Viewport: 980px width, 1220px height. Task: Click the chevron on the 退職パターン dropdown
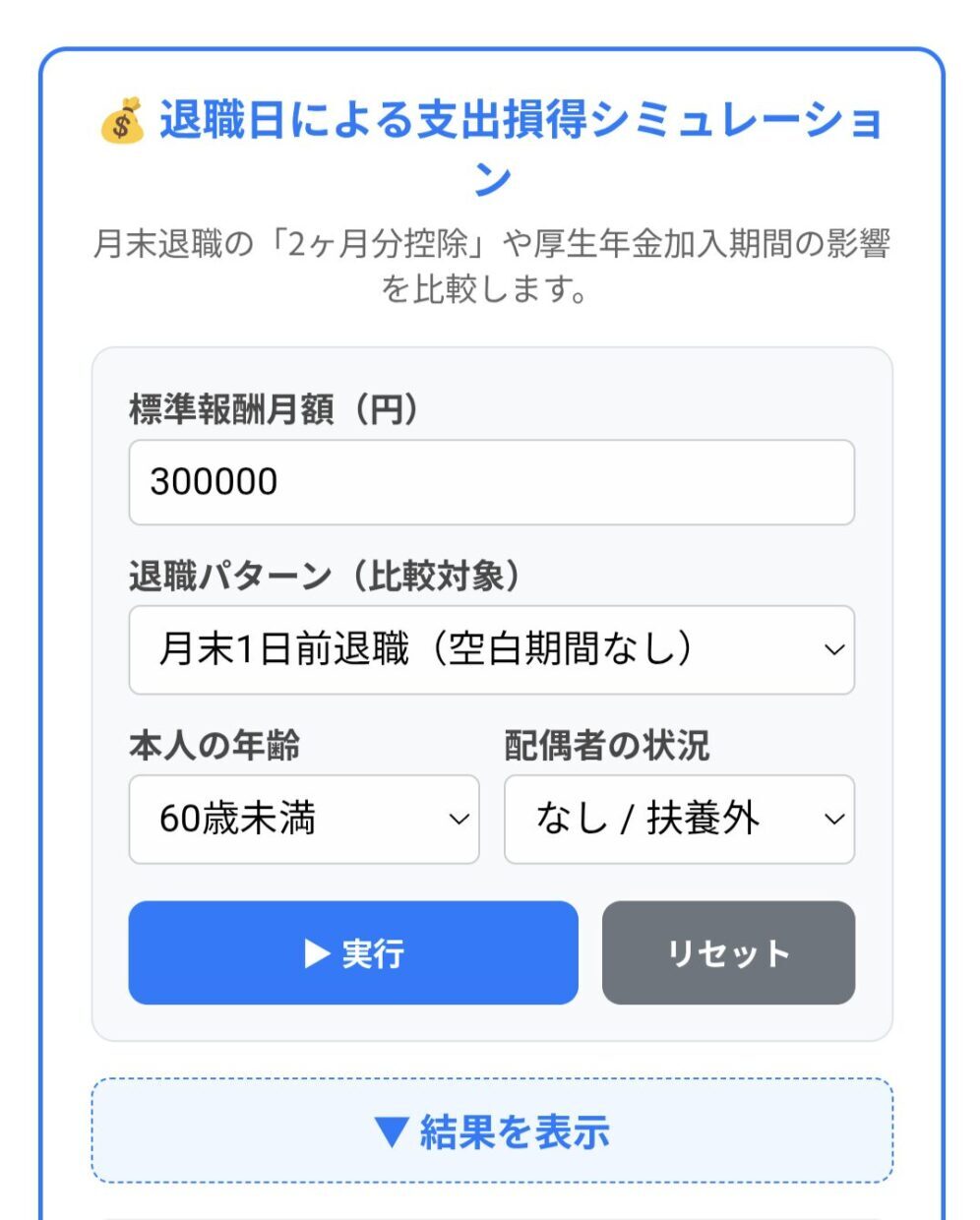point(835,649)
